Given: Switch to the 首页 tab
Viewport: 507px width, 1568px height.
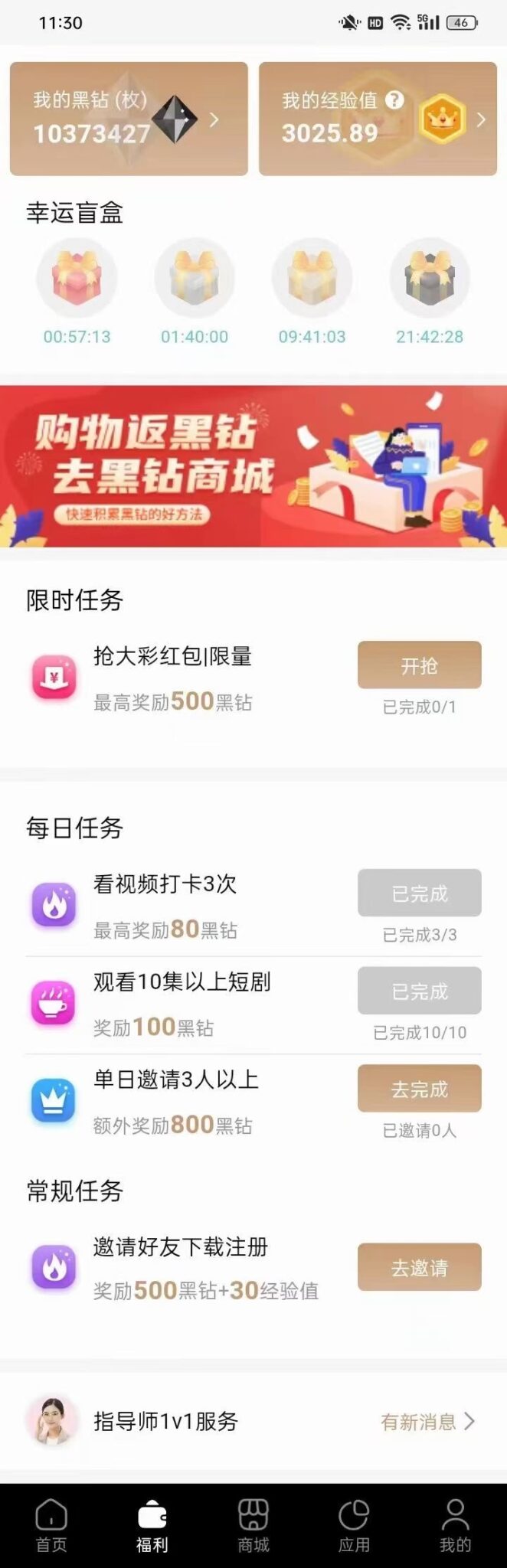Looking at the screenshot, I should 51,1525.
